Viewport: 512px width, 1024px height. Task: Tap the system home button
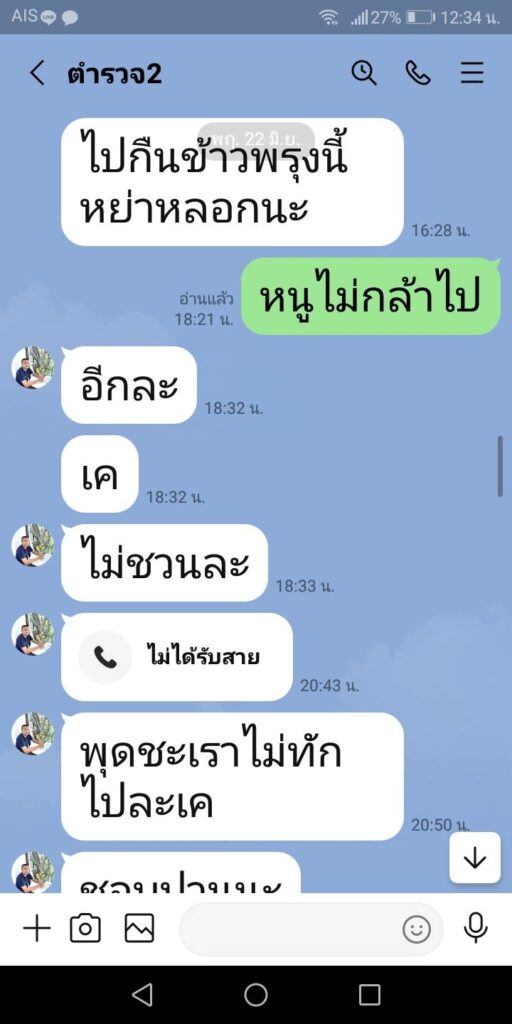coord(256,995)
